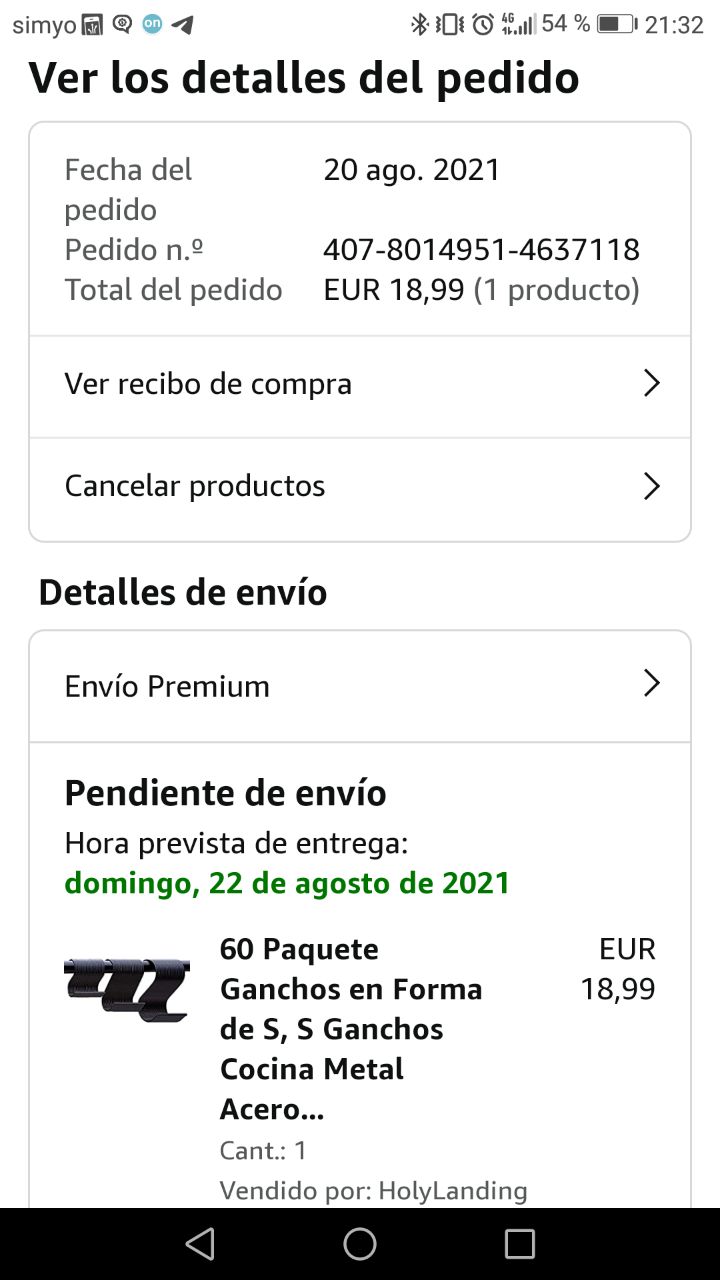Open Ver recibo de compra
The width and height of the screenshot is (720, 1280).
[x=360, y=385]
